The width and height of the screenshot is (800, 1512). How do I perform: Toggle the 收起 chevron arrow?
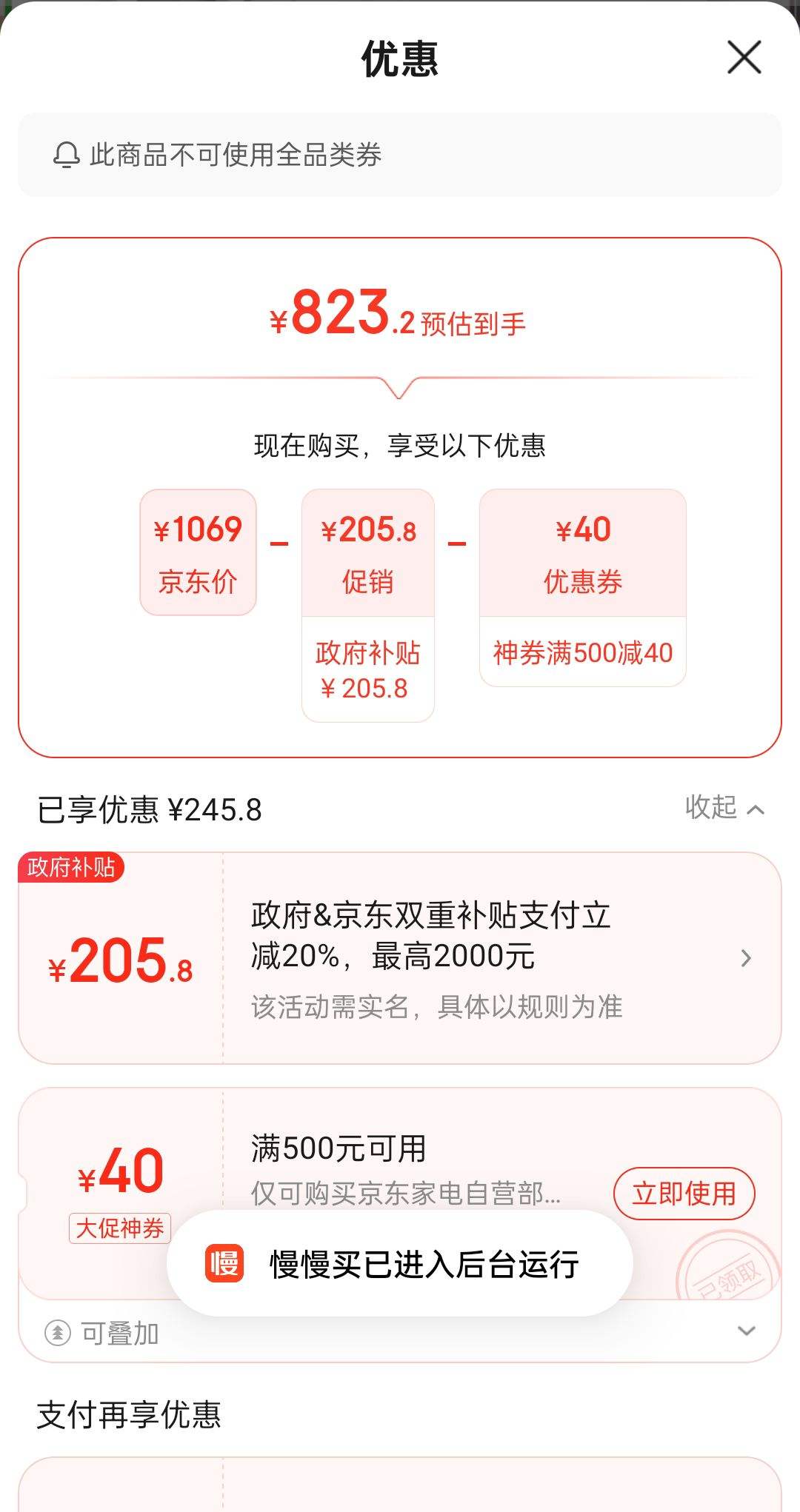pyautogui.click(x=757, y=809)
